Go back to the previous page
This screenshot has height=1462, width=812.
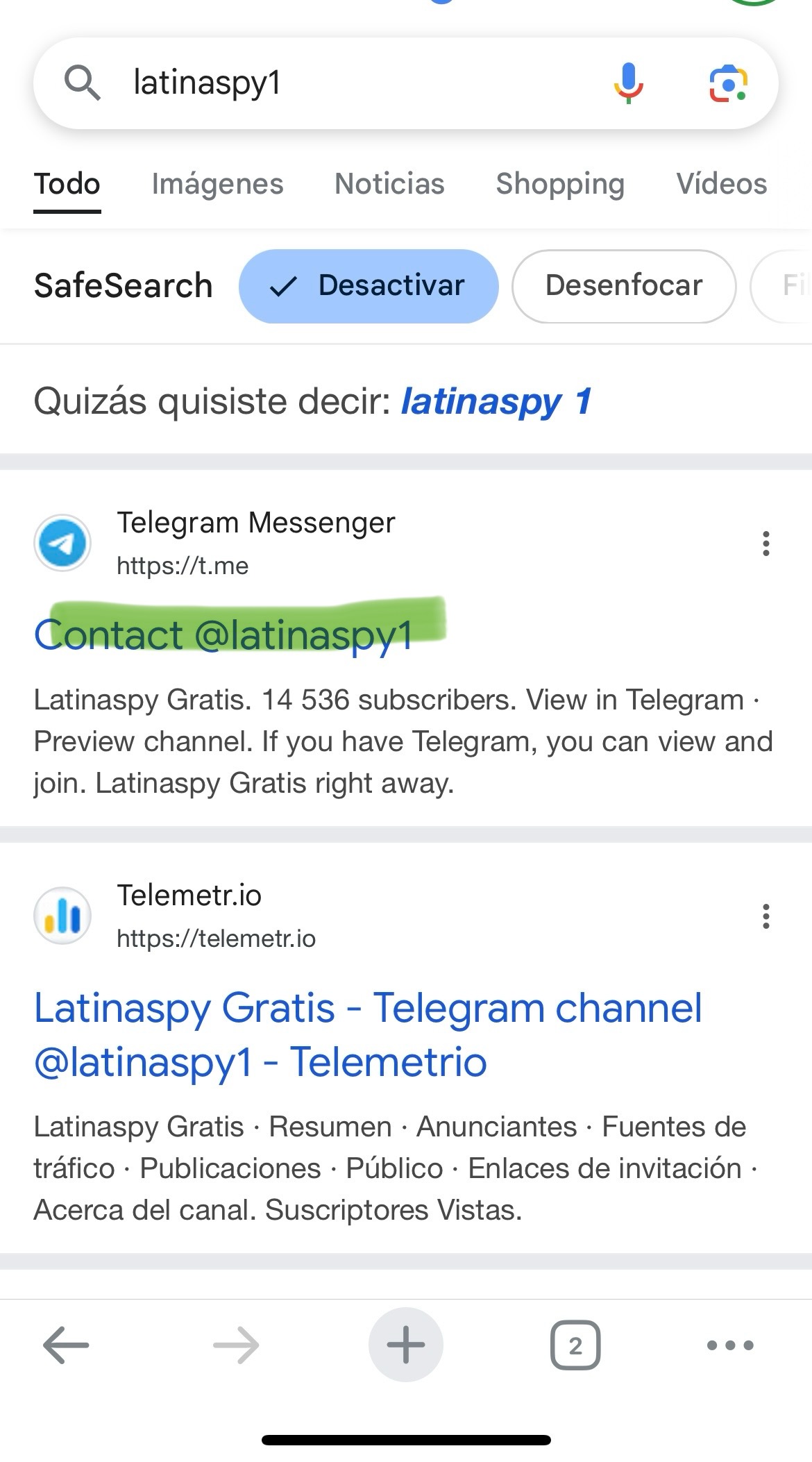coord(66,1345)
